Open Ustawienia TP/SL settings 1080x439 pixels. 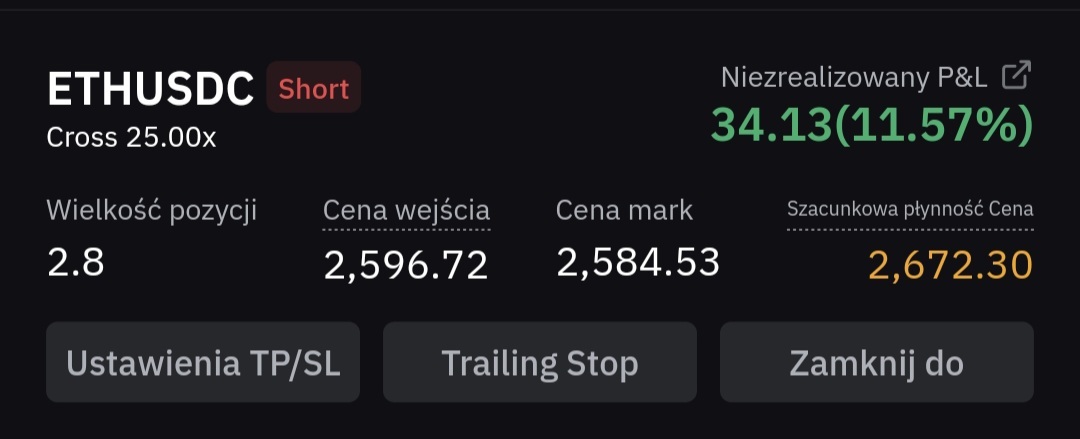(x=203, y=363)
